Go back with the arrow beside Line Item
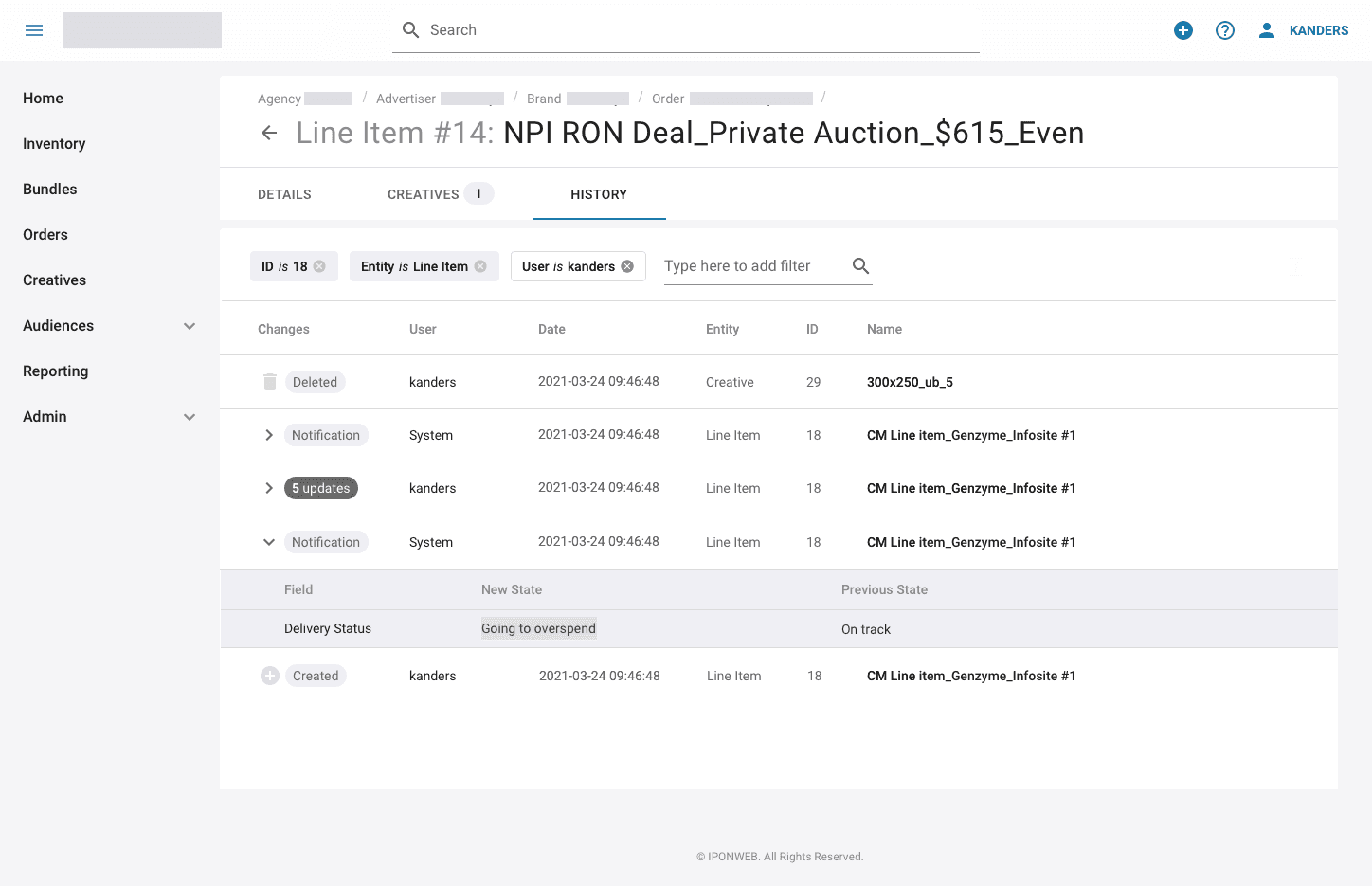 (x=269, y=133)
